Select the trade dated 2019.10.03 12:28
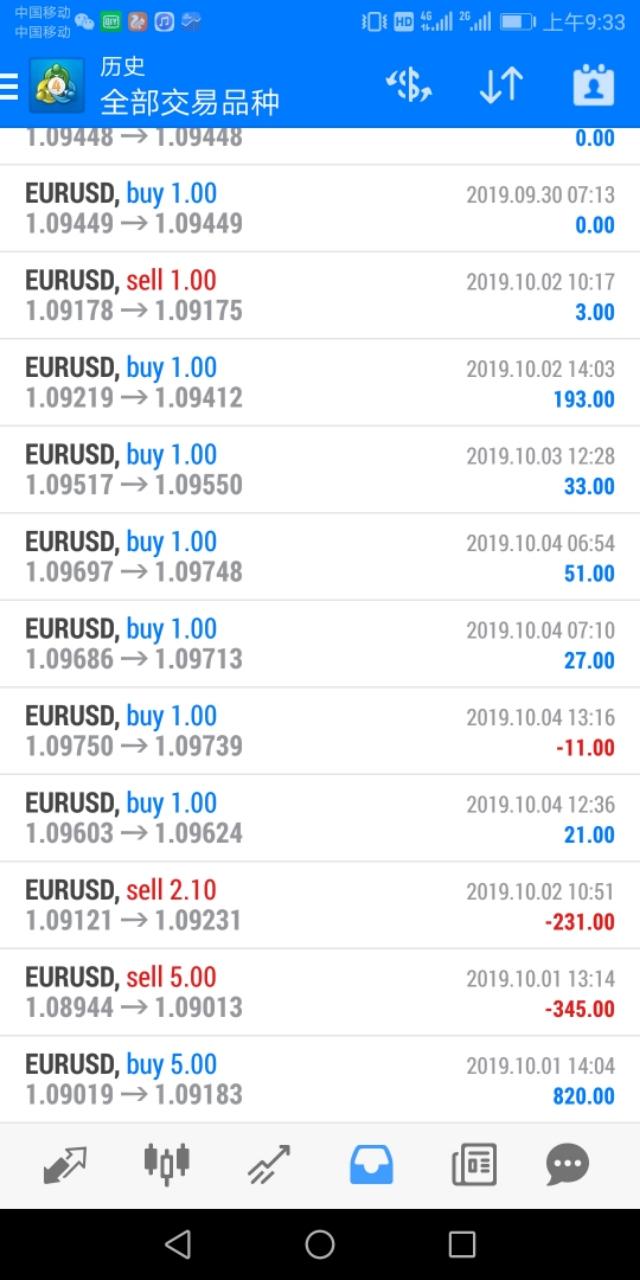640x1280 pixels. click(320, 469)
